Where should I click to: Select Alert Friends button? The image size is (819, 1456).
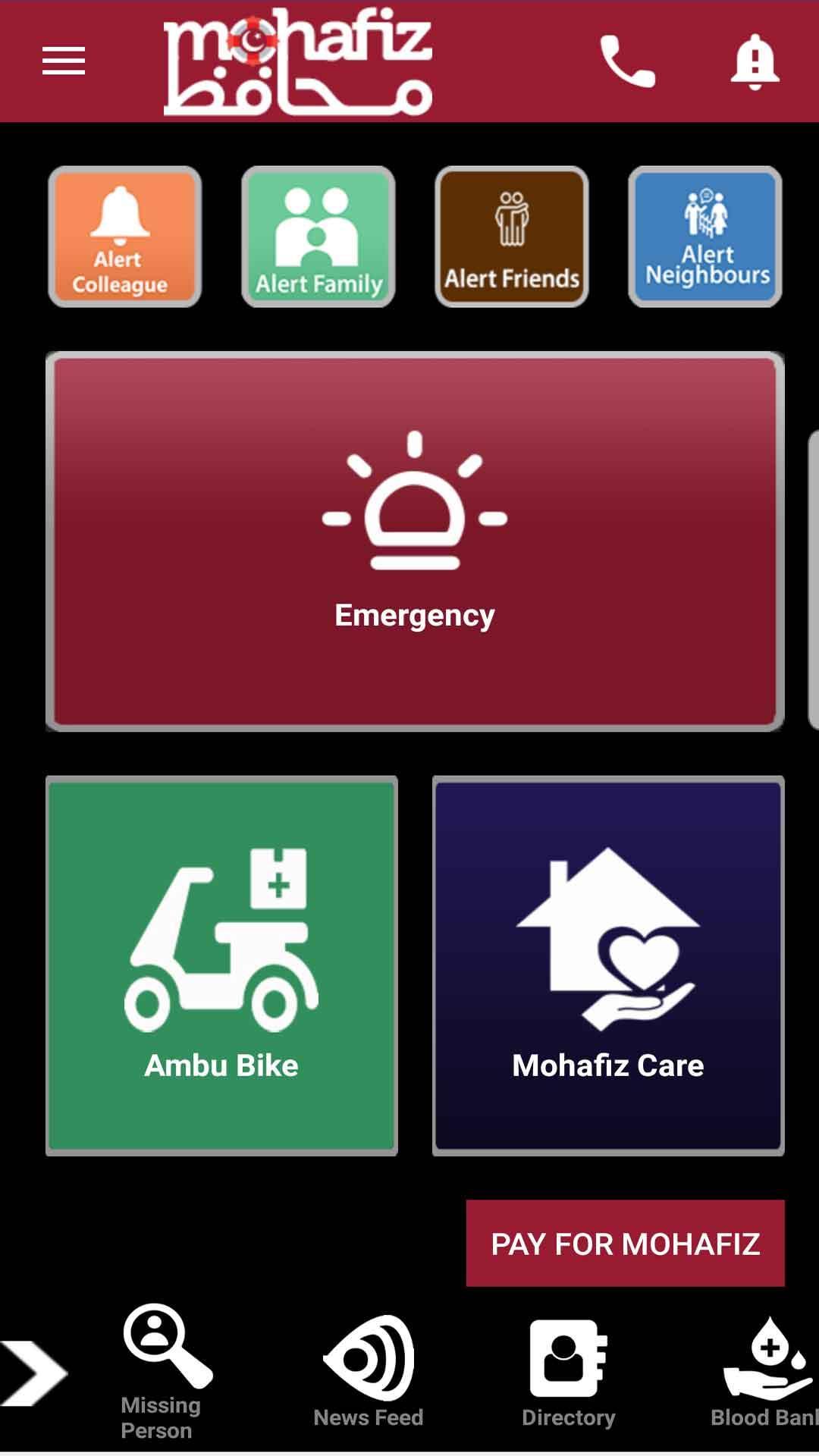511,237
